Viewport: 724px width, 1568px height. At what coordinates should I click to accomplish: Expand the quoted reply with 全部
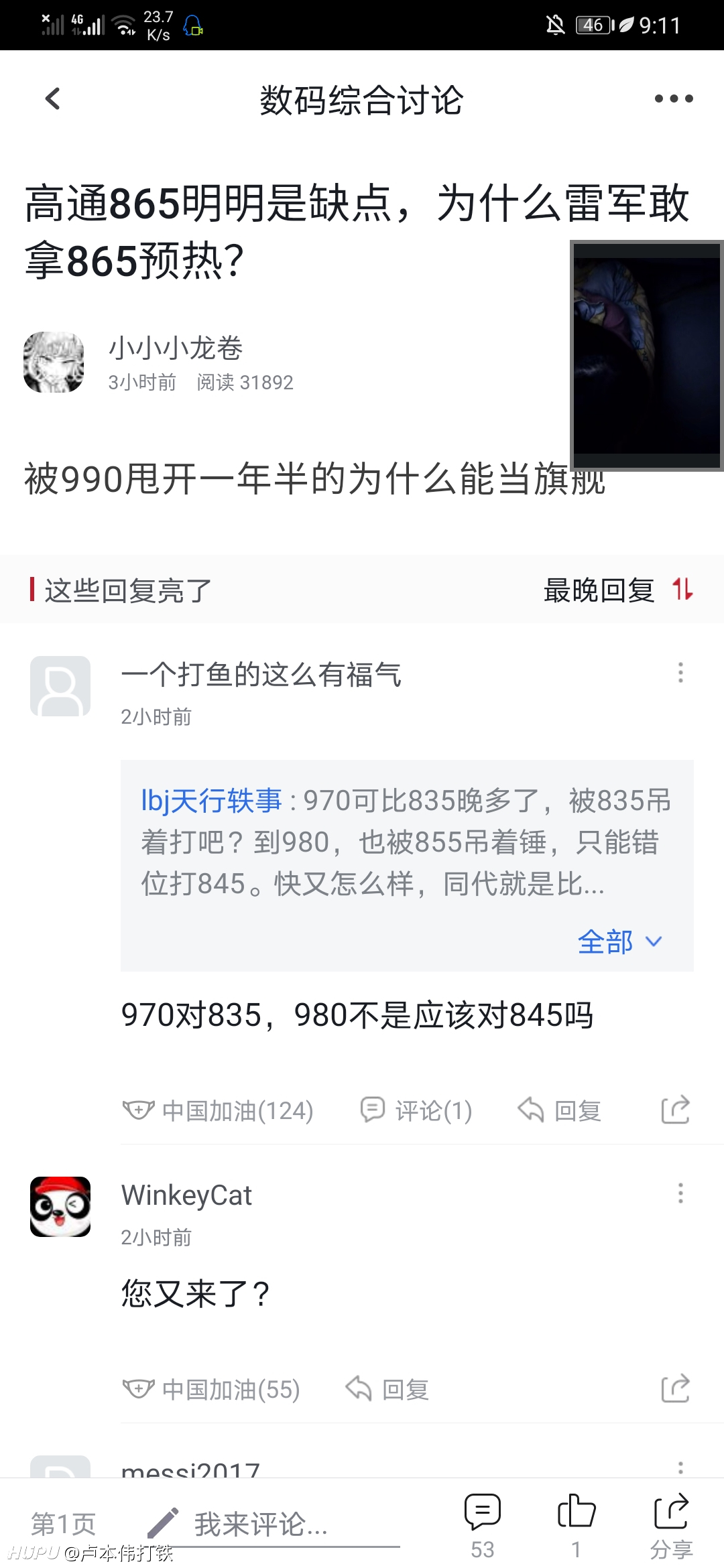(620, 941)
